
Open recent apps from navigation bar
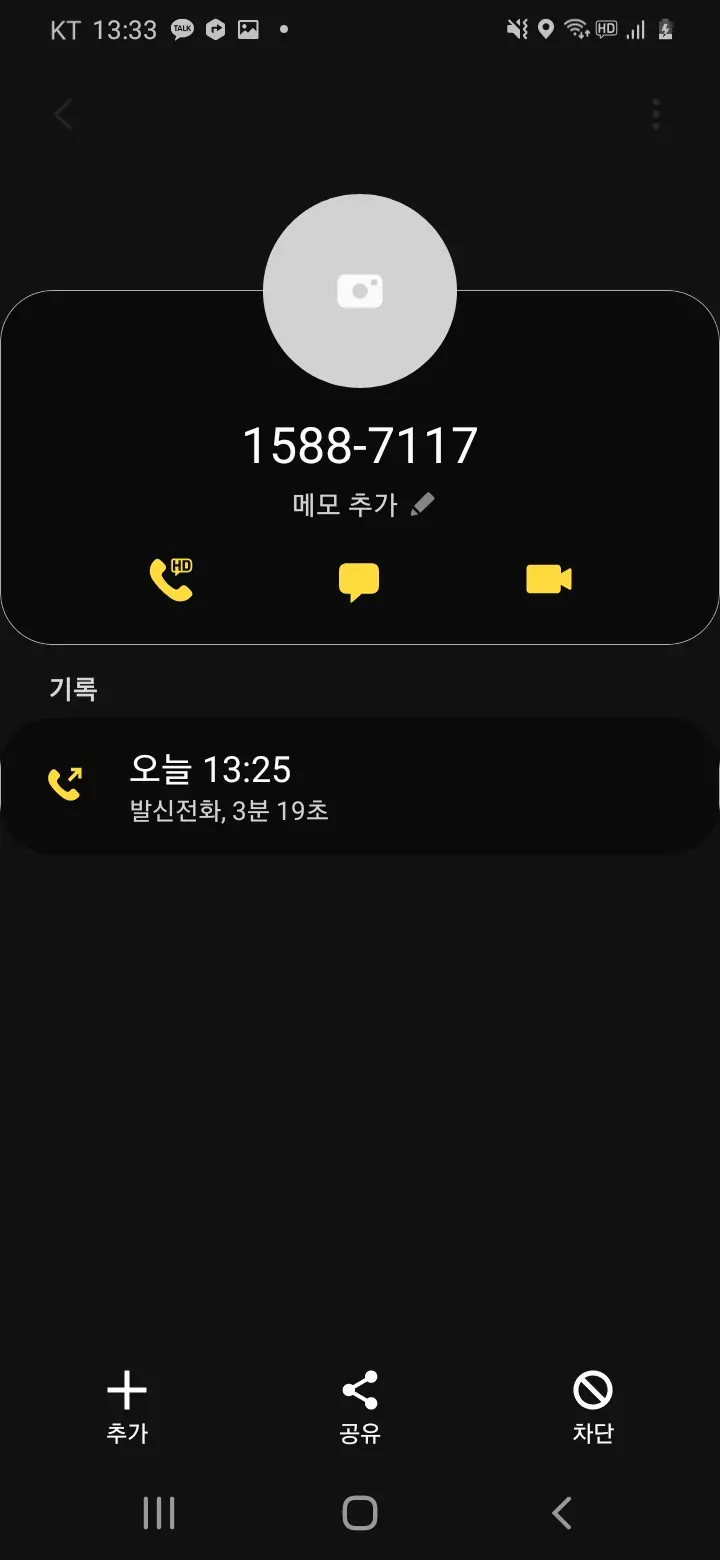tap(159, 1513)
